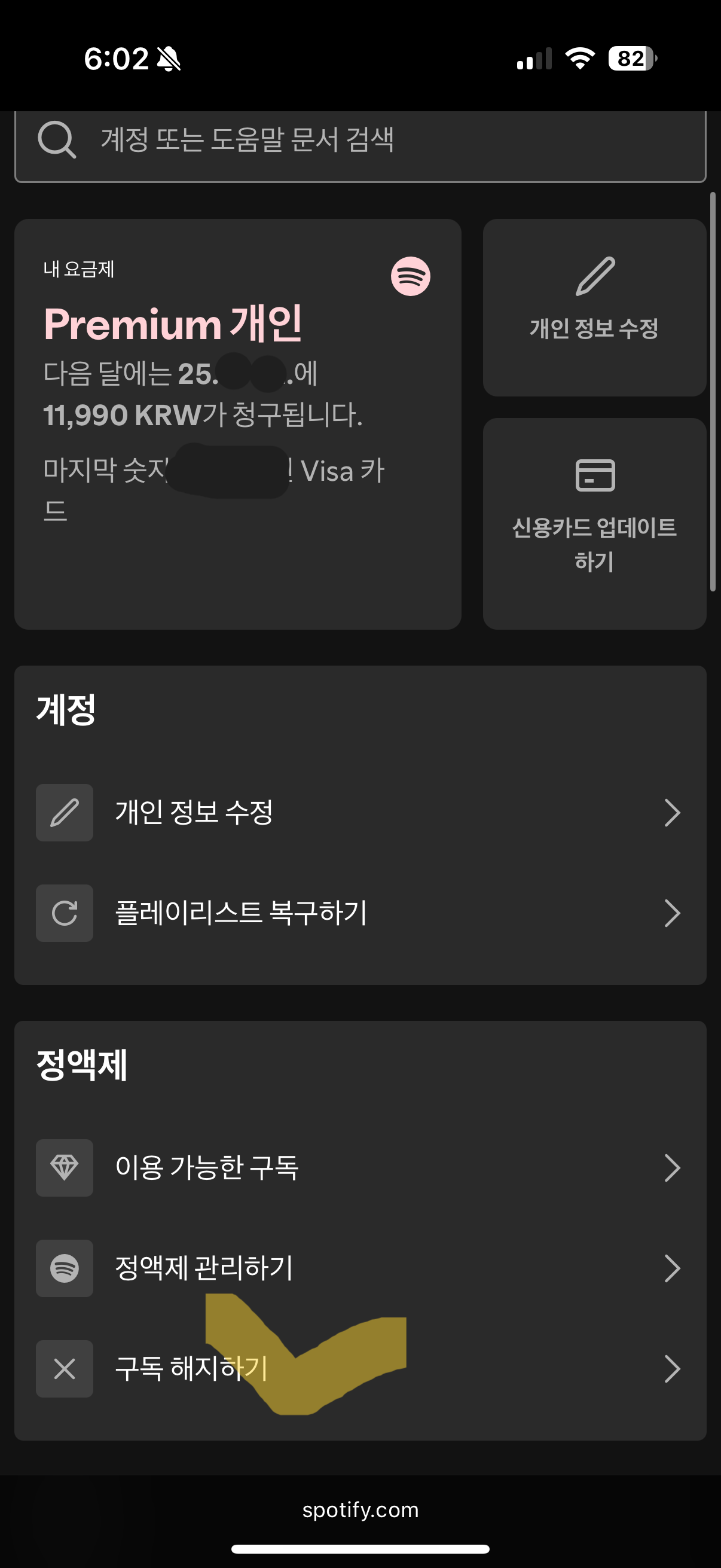Click the Spotify icon beside 정액제 관리하기

pos(65,1268)
